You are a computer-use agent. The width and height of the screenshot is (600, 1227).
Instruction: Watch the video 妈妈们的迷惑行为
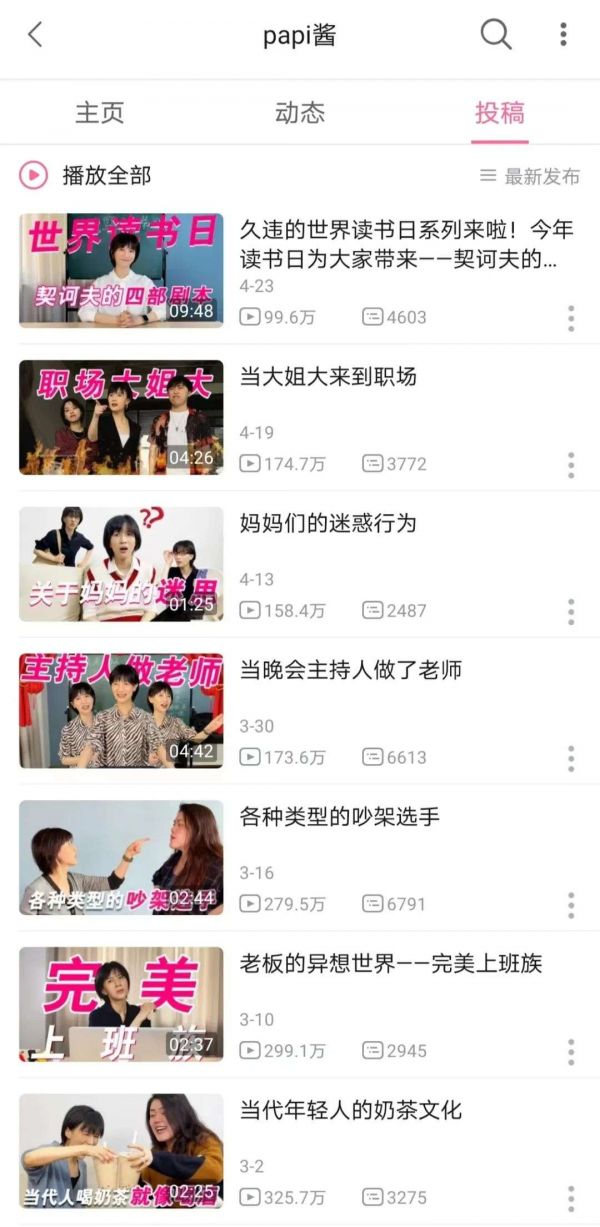(122, 564)
